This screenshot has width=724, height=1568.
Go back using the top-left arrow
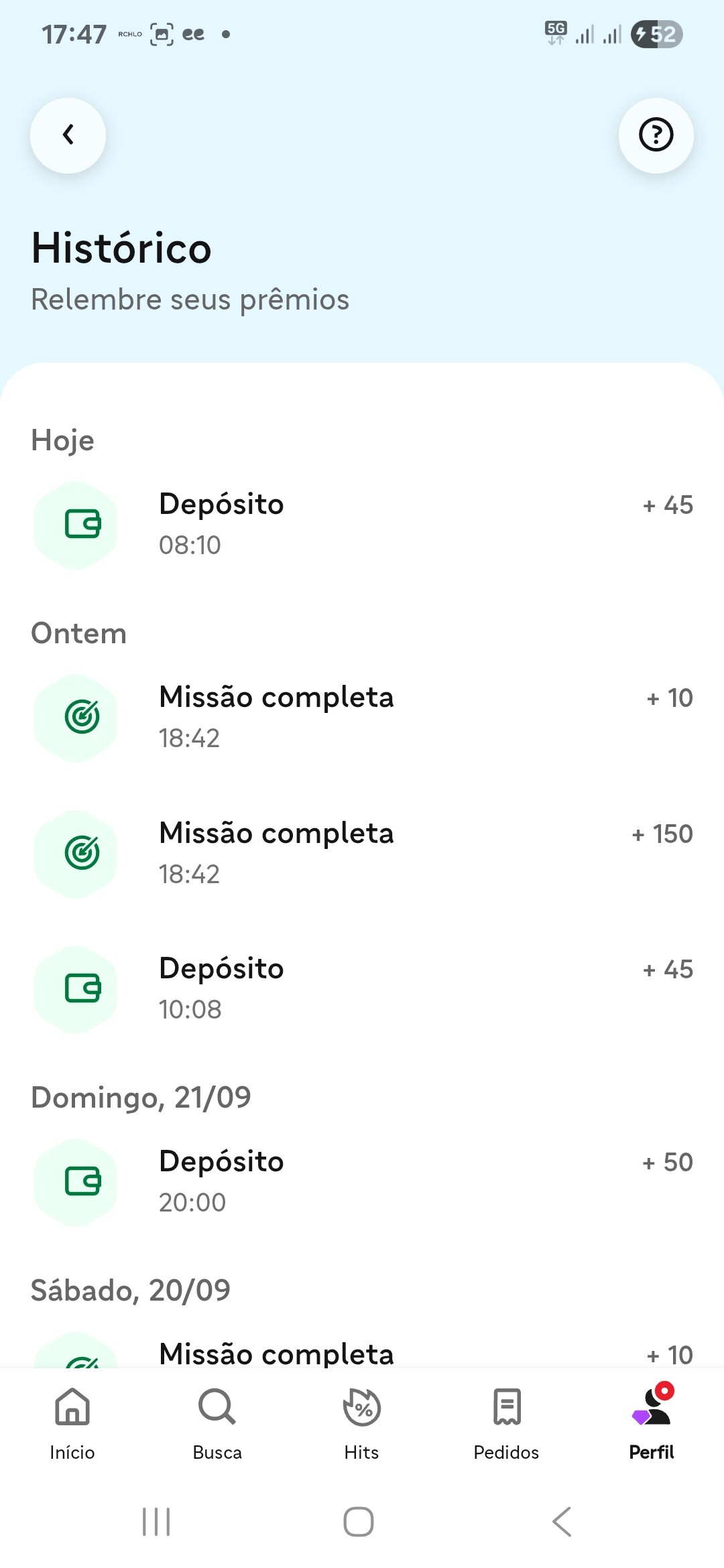click(x=68, y=135)
